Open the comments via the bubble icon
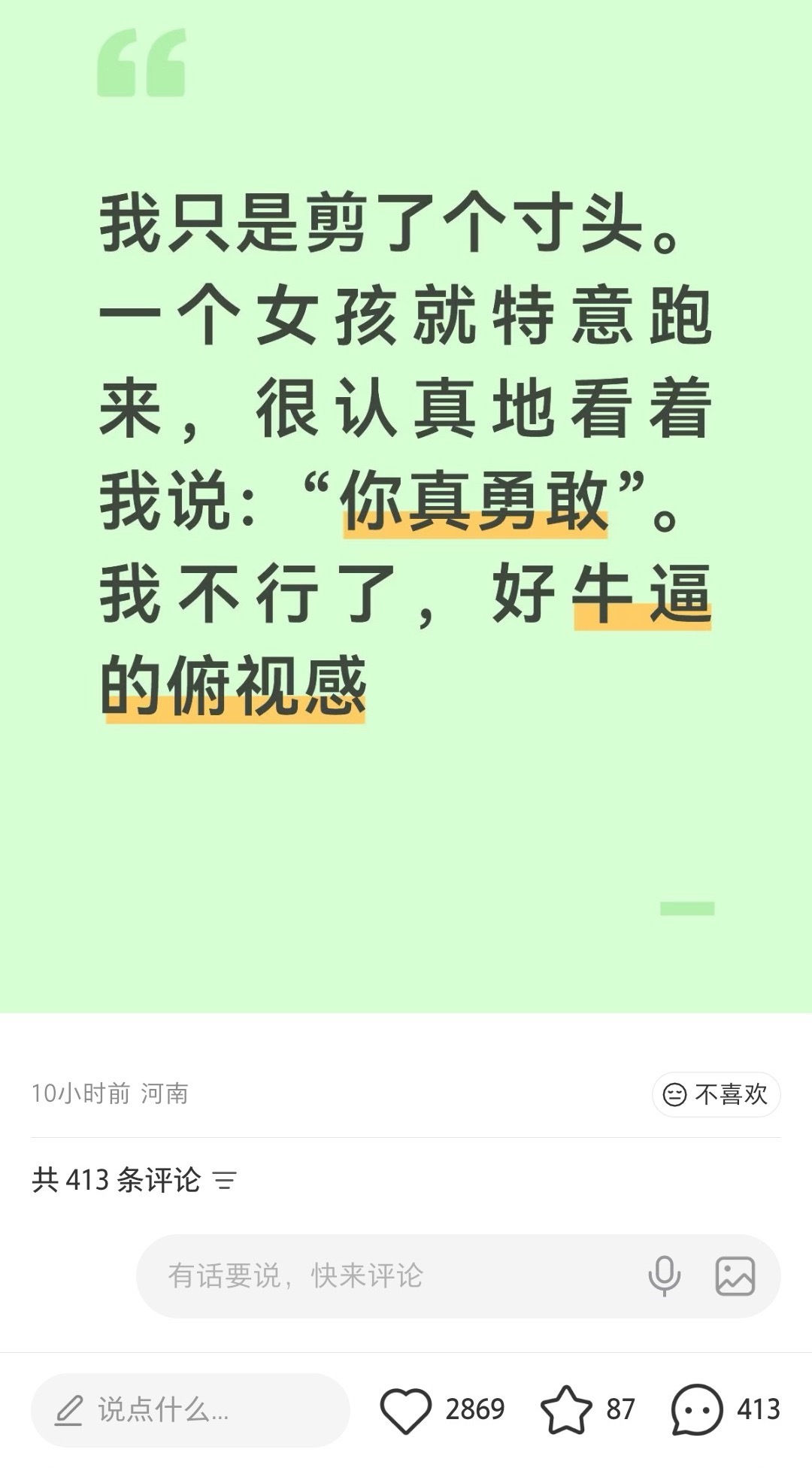The width and height of the screenshot is (812, 1468). point(697,1410)
